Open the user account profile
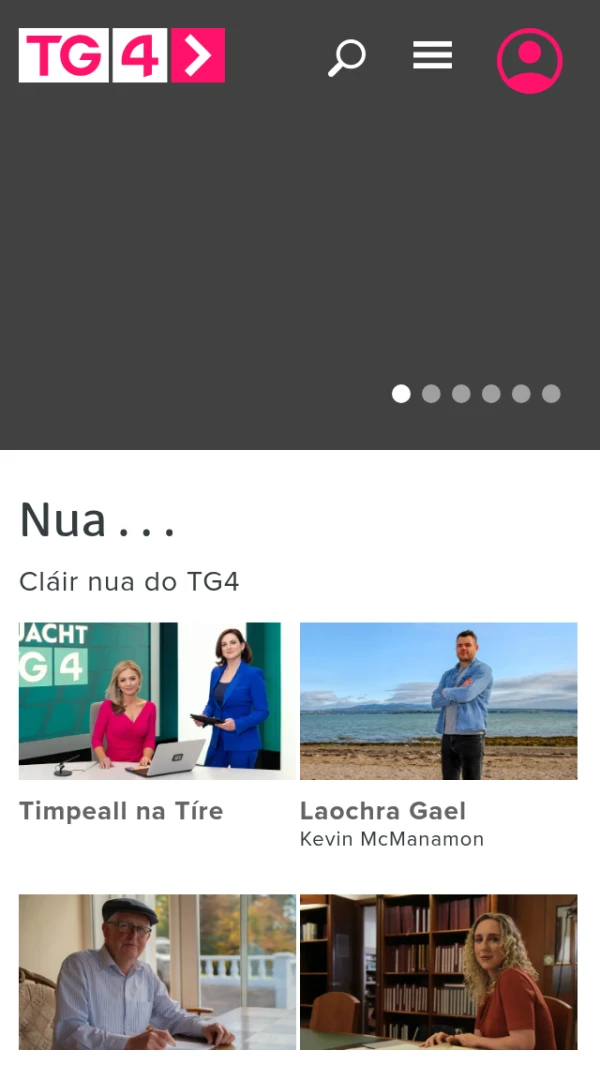The height and width of the screenshot is (1065, 600). [530, 61]
